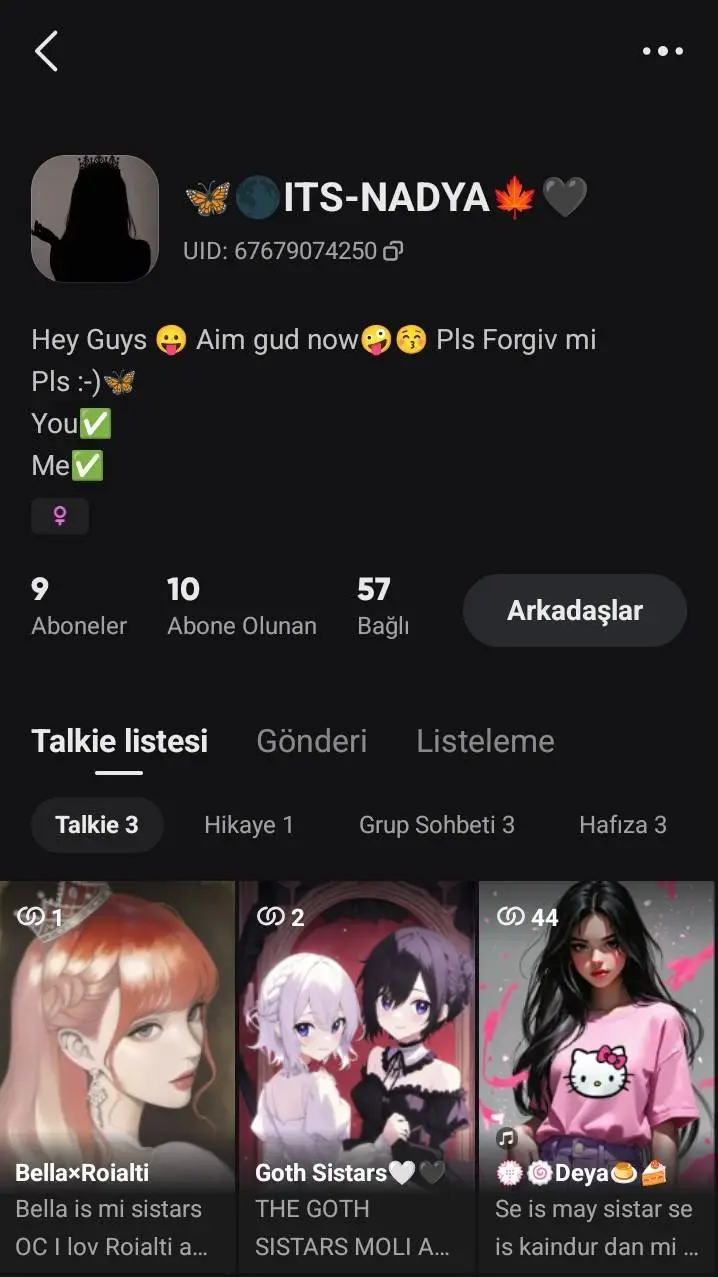Select the Hafıza 3 chip

(623, 825)
